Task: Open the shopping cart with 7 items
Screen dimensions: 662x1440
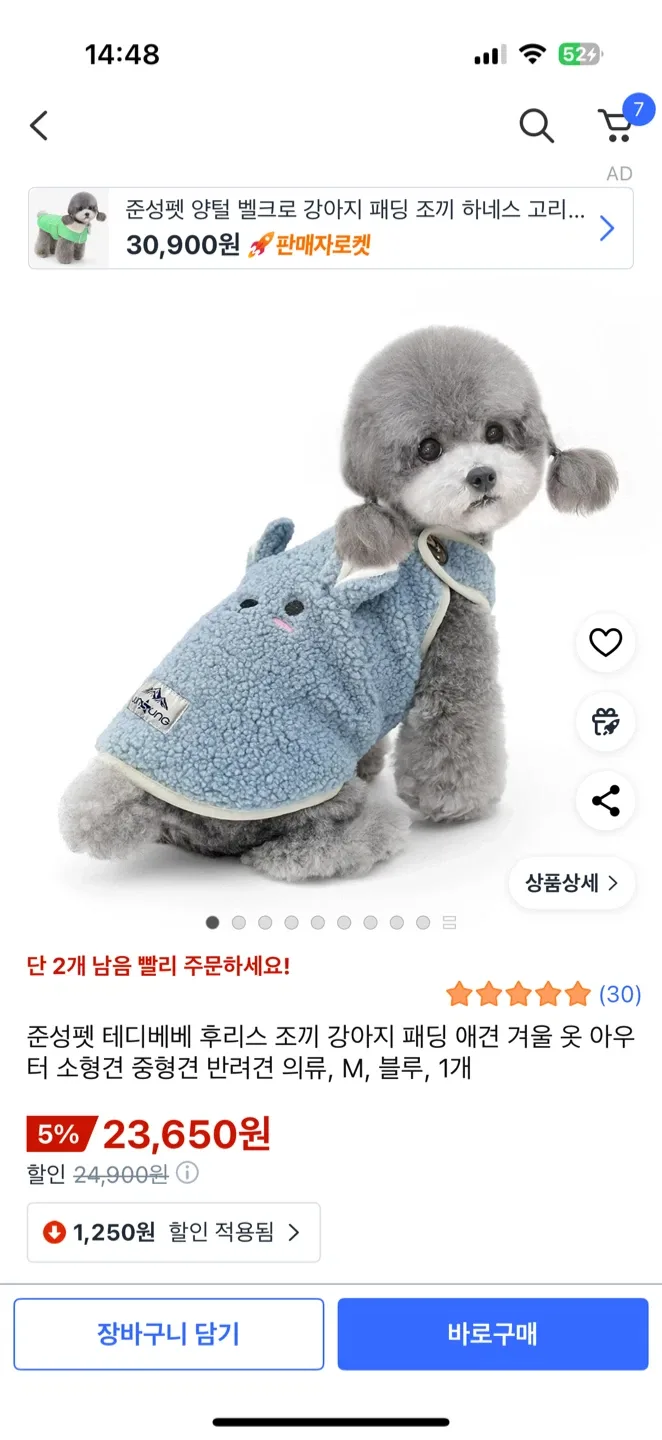Action: point(616,126)
